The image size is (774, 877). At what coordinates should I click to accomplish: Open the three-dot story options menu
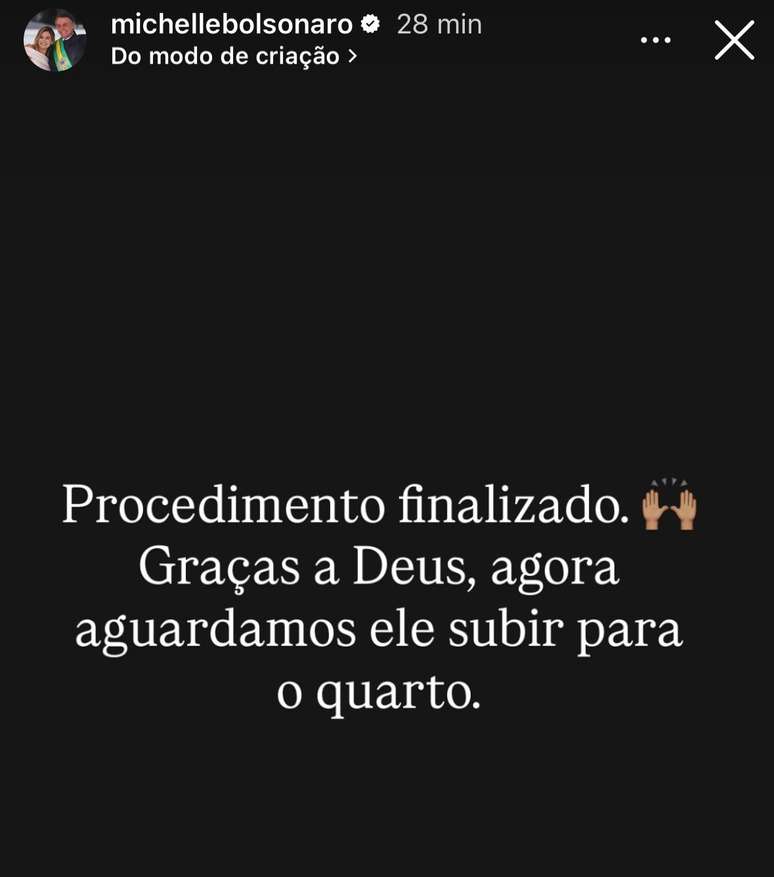point(656,40)
